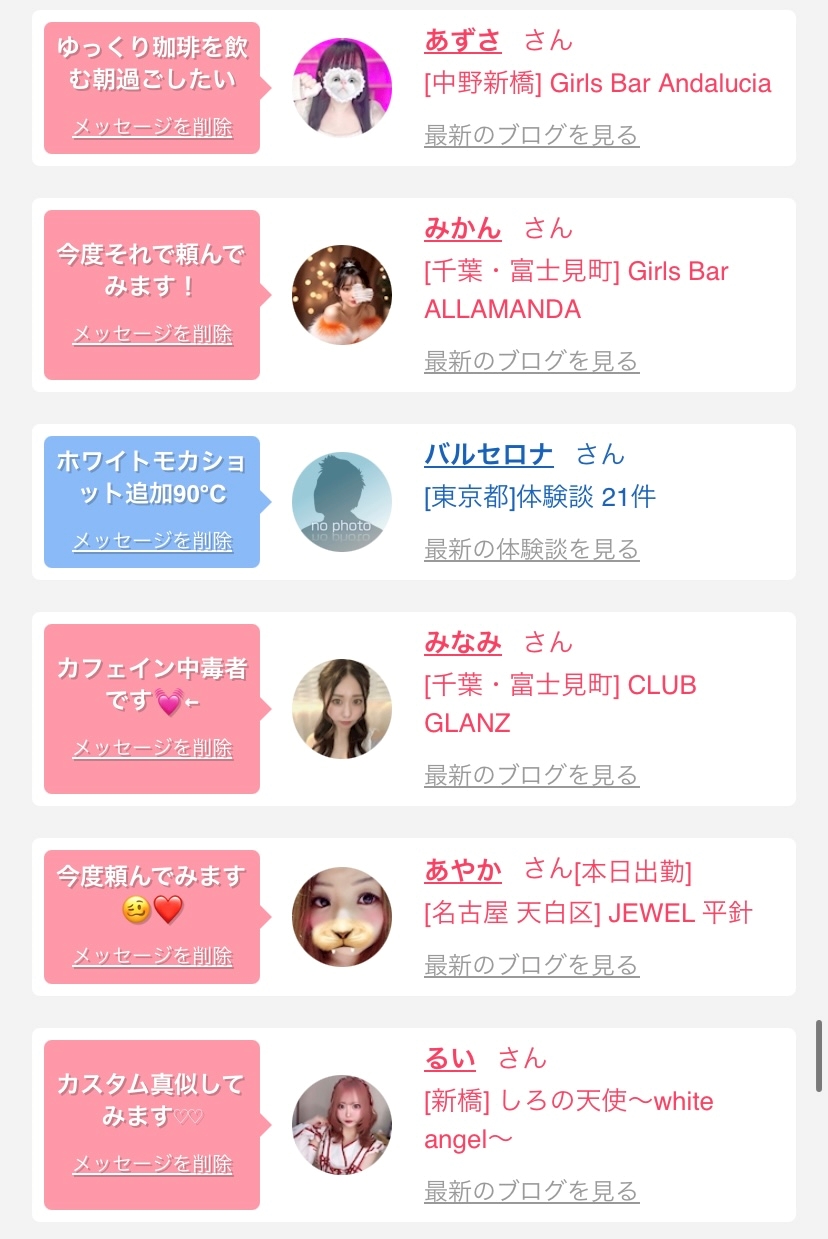828x1239 pixels.
Task: Delete the message sent to あずさ
Action: click(152, 128)
